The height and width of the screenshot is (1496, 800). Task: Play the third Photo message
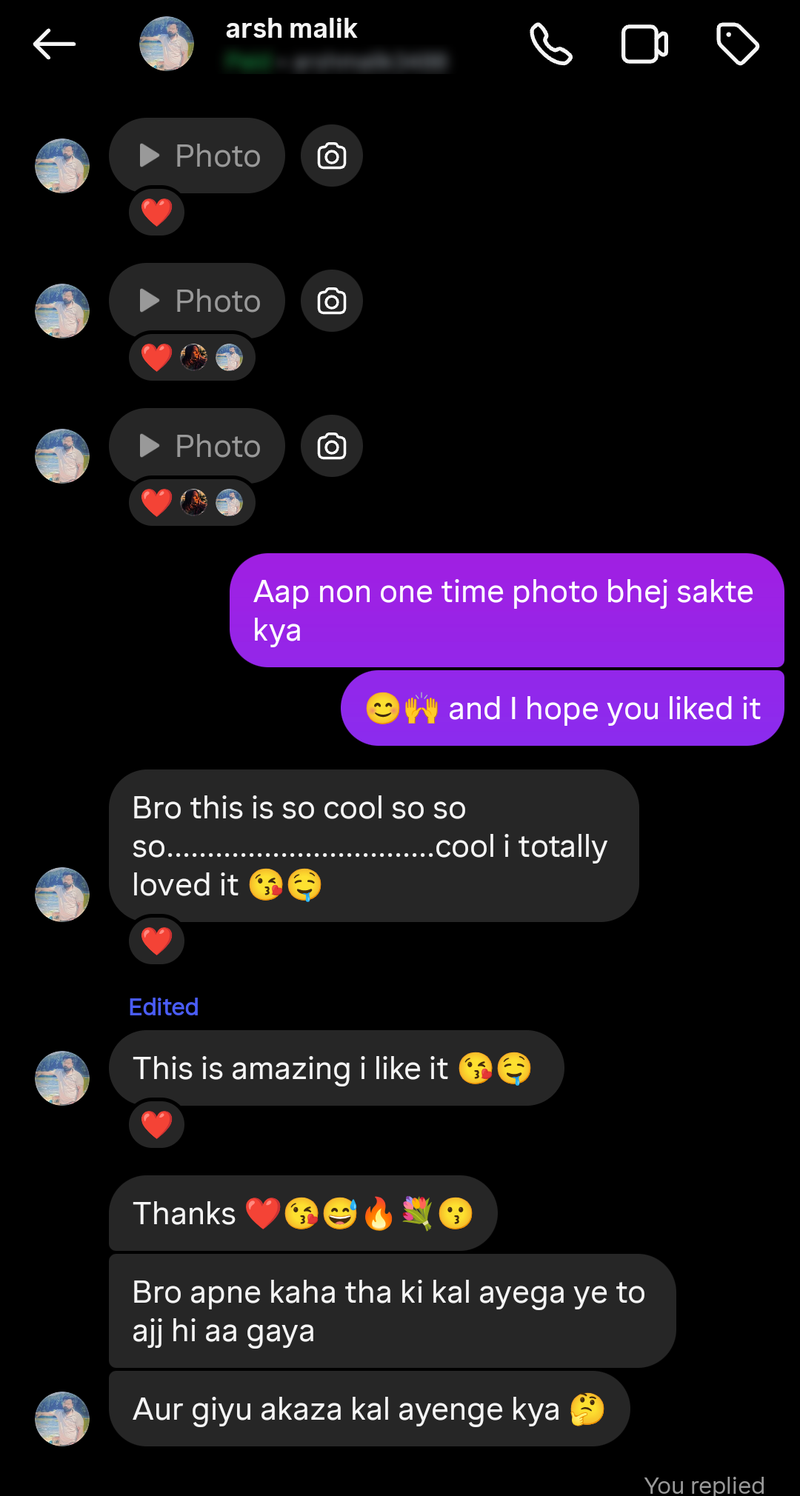197,446
